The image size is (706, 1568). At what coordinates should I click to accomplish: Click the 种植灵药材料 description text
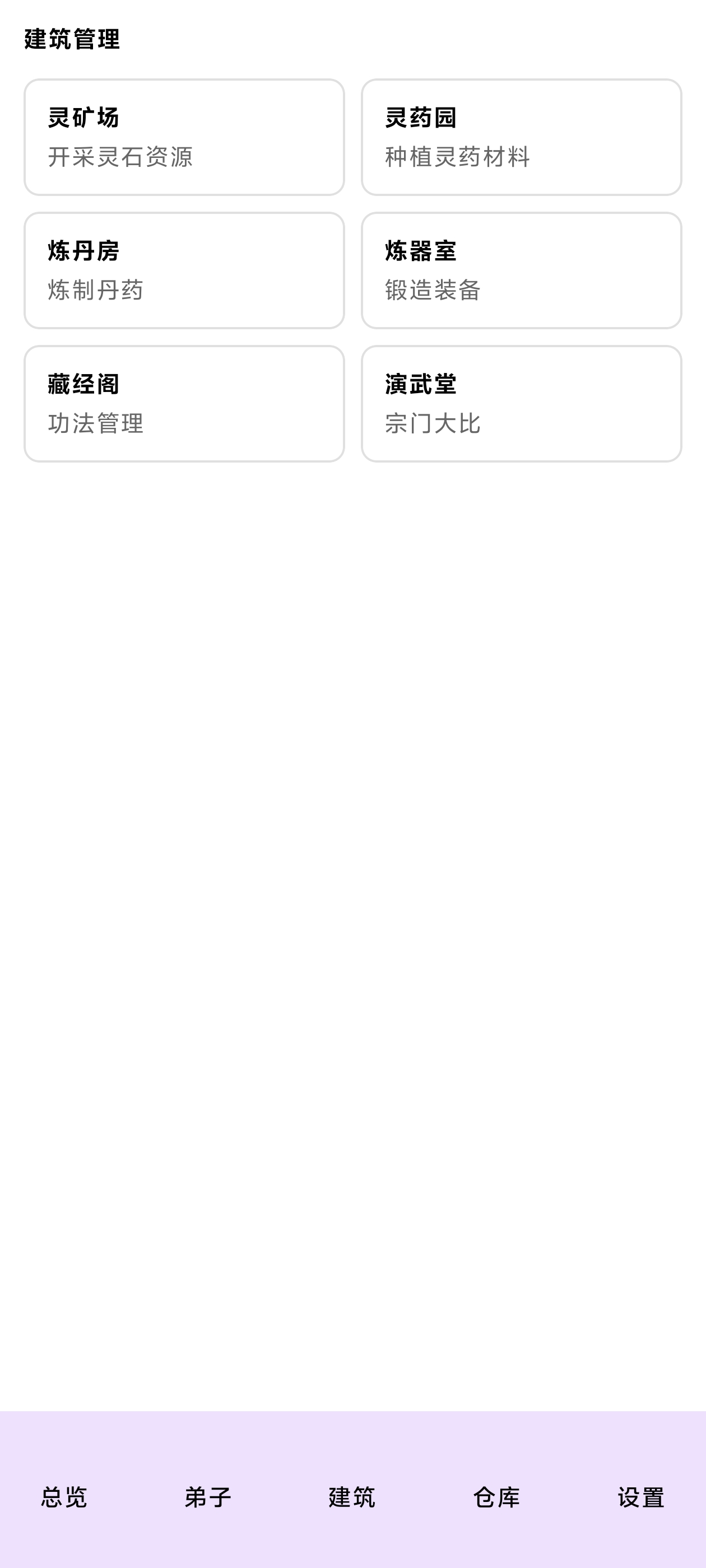(459, 159)
